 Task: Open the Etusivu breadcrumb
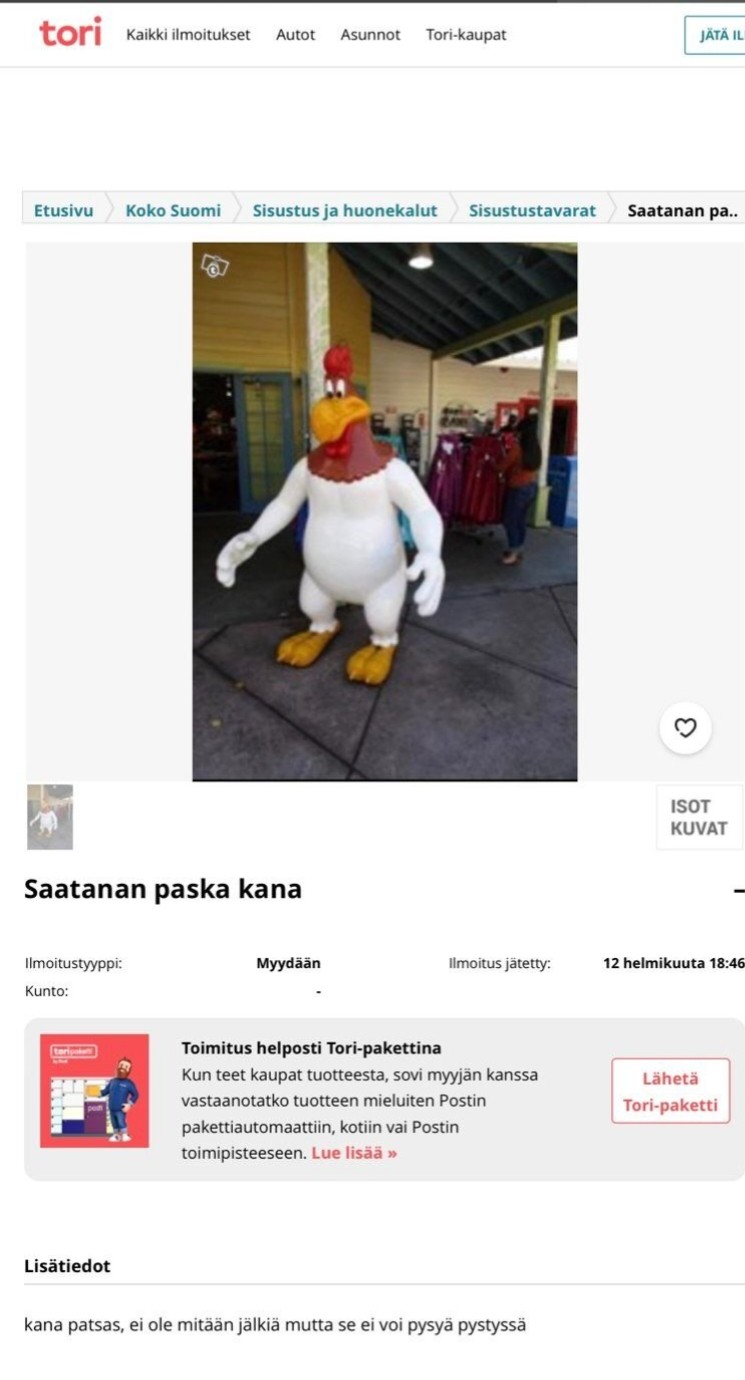coord(63,210)
